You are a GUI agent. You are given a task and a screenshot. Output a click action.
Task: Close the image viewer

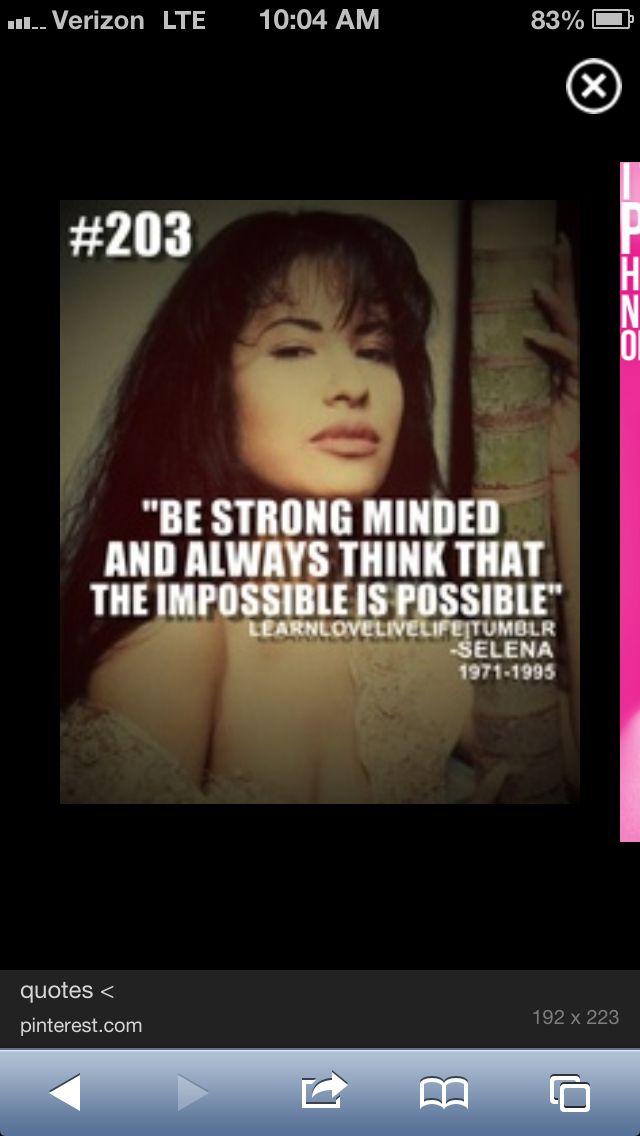click(593, 88)
